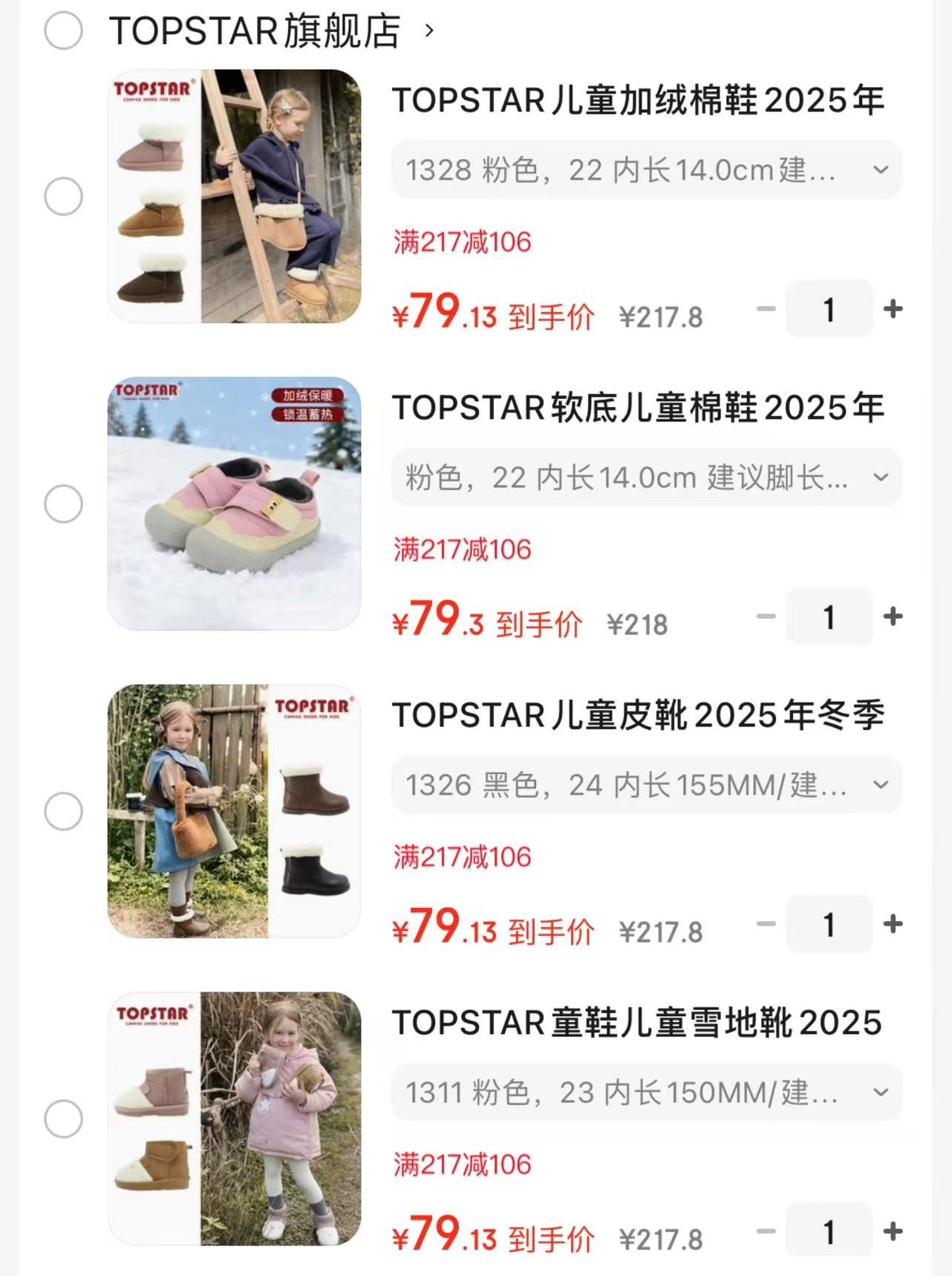Viewport: 952px width, 1276px height.
Task: Select all items from TOPSTAR旗舰店
Action: pyautogui.click(x=63, y=30)
